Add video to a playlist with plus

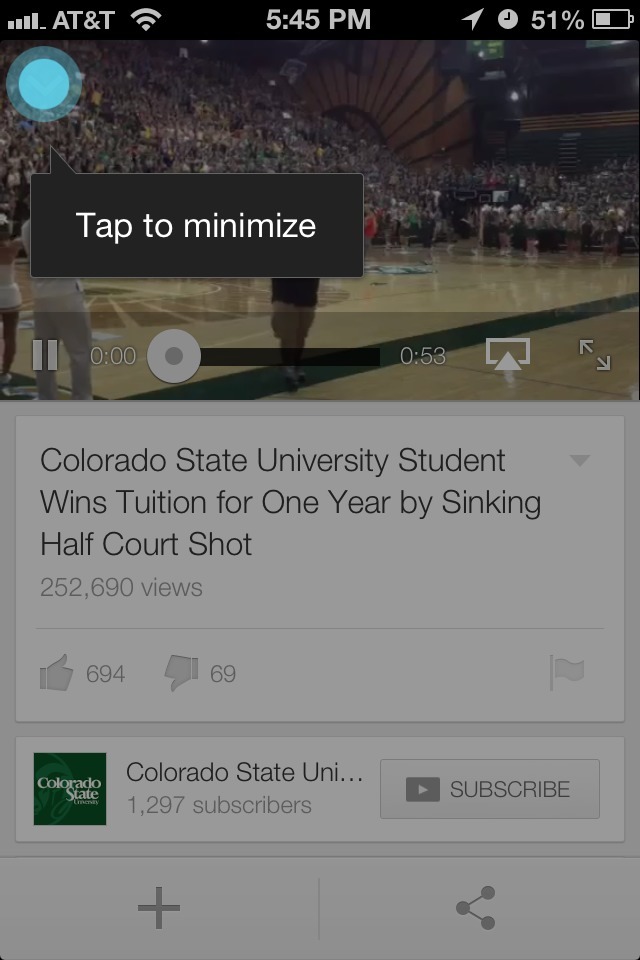(159, 908)
